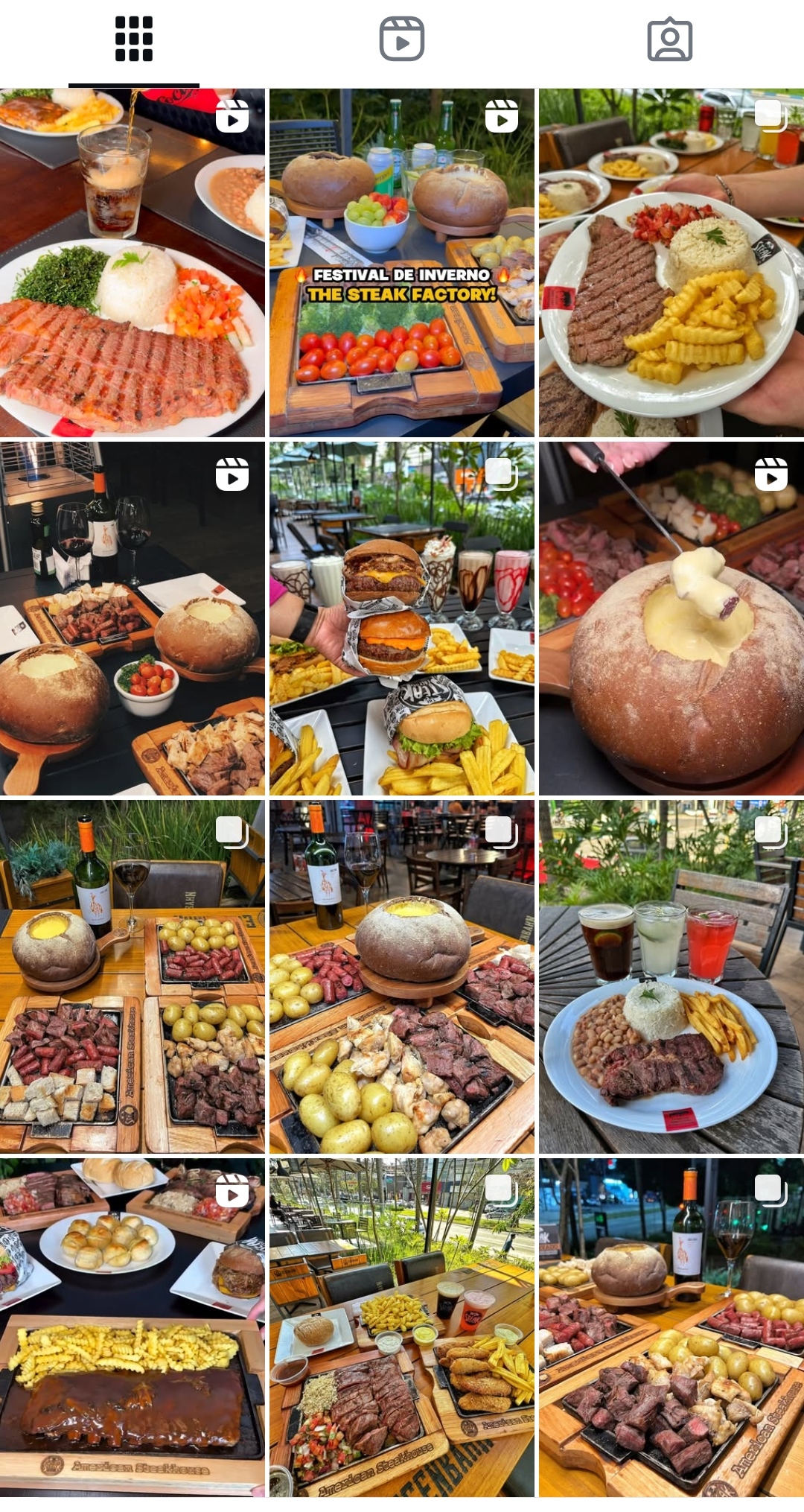This screenshot has width=804, height=1512.
Task: Open the daytime terrace table post
Action: (402, 1327)
